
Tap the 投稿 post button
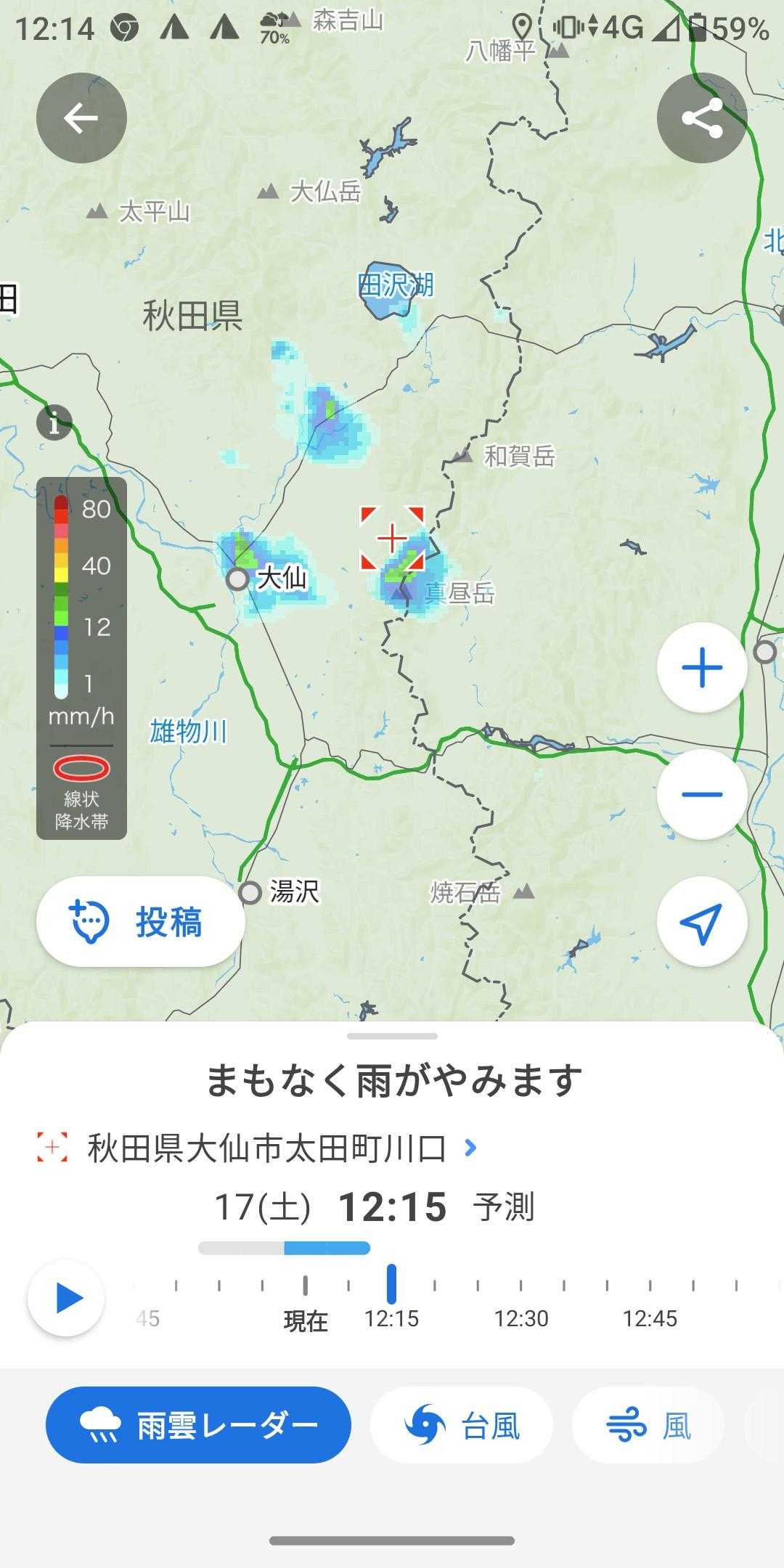[140, 922]
